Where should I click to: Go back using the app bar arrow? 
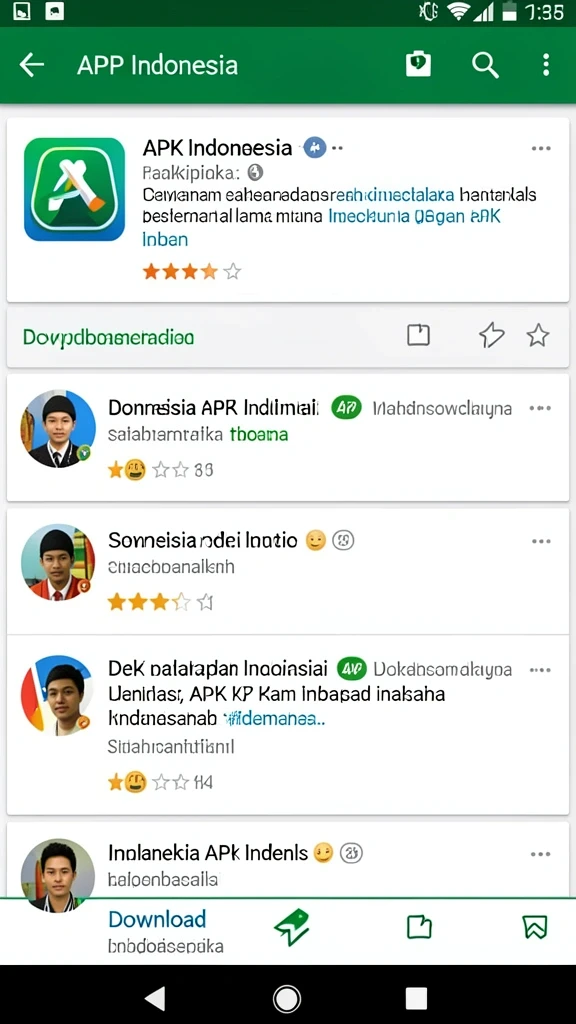31,65
